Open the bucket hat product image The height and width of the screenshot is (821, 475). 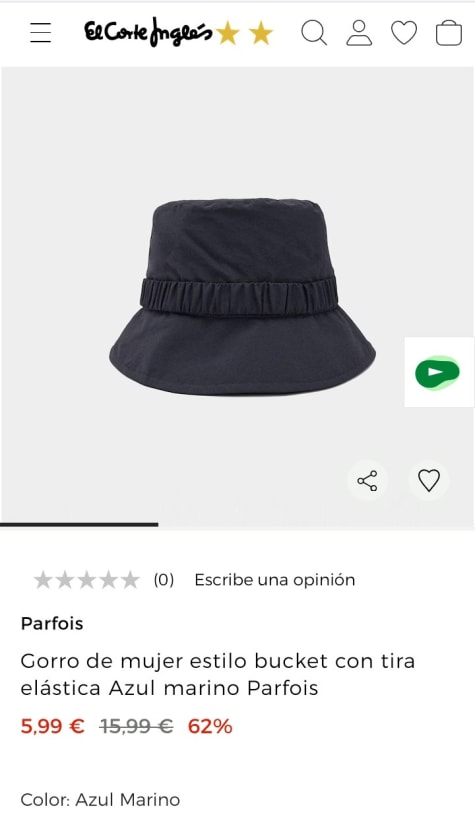coord(242,297)
